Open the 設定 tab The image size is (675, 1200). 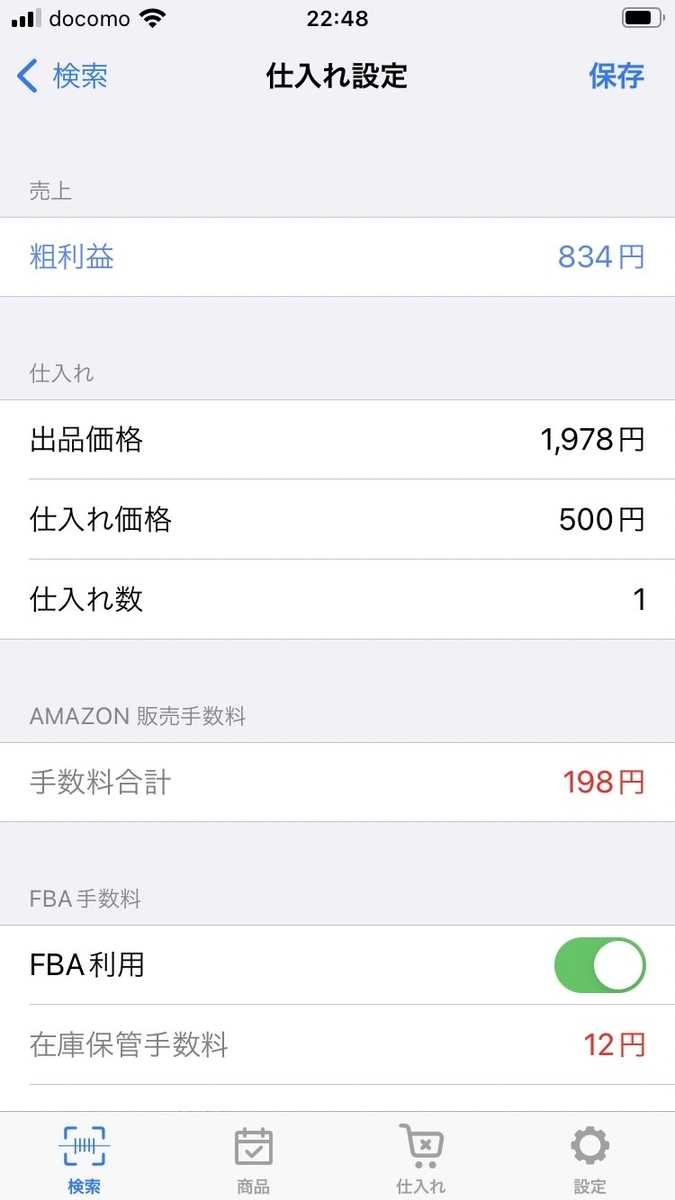click(590, 1158)
